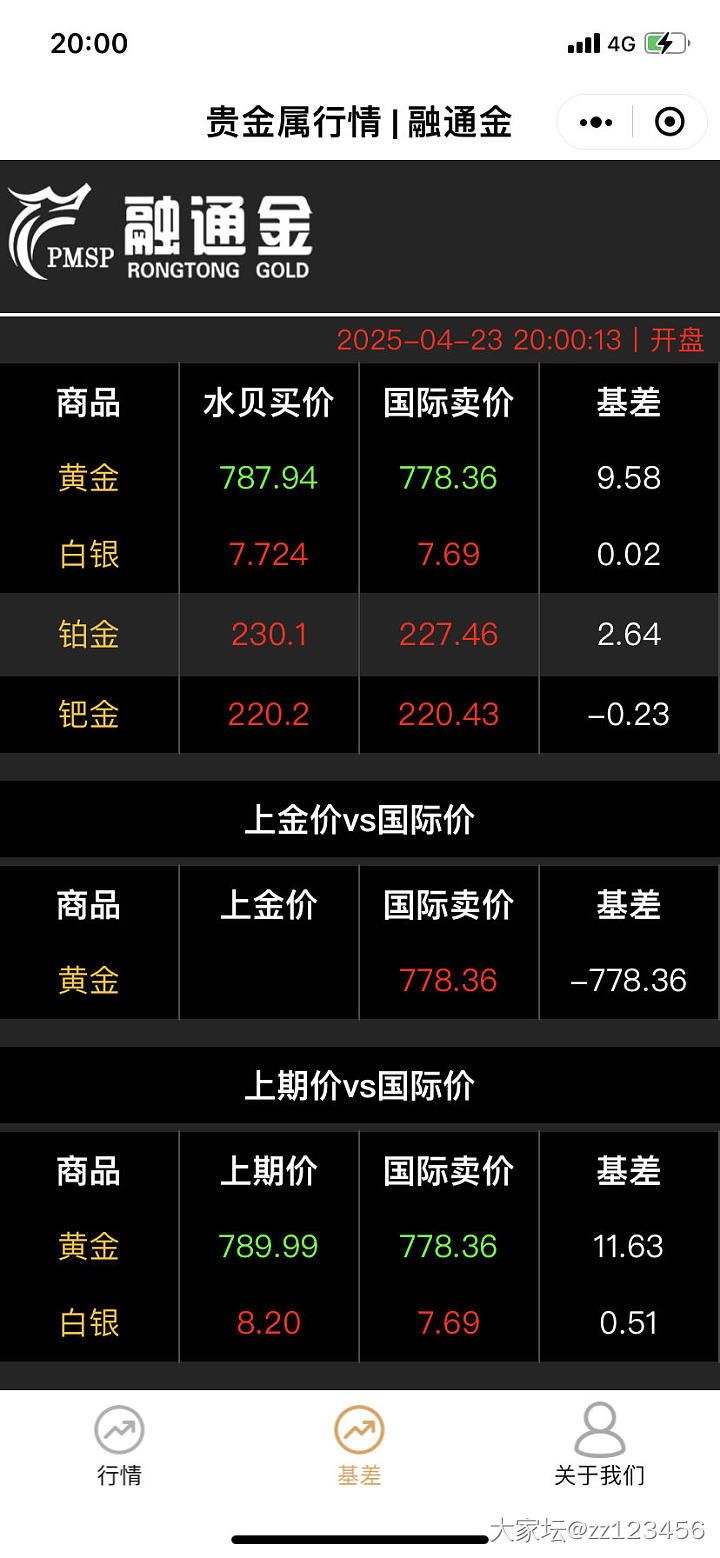
Task: Open the 关于我们 tab
Action: pyautogui.click(x=599, y=1445)
